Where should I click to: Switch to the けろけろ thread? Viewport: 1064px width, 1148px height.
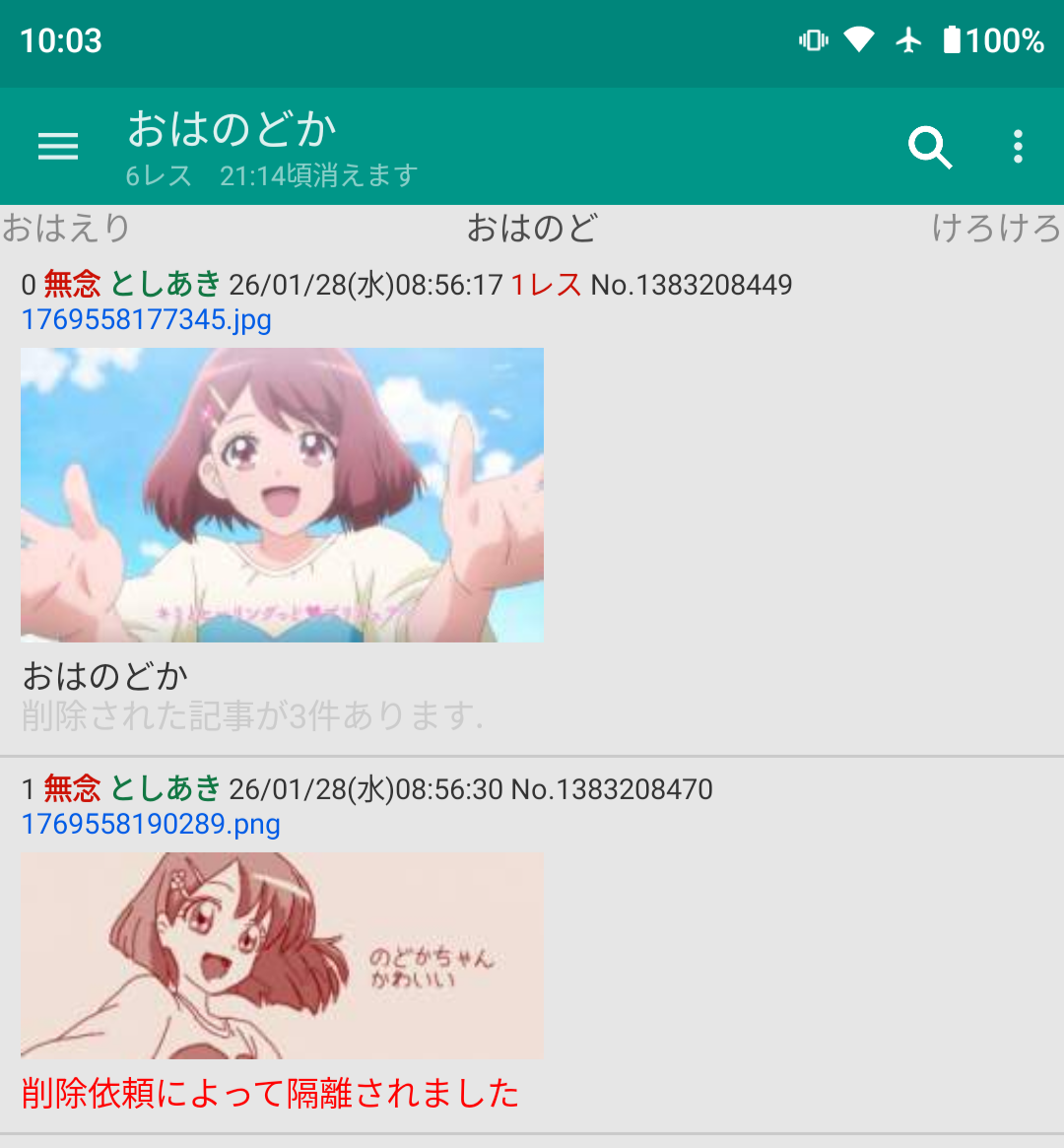995,229
